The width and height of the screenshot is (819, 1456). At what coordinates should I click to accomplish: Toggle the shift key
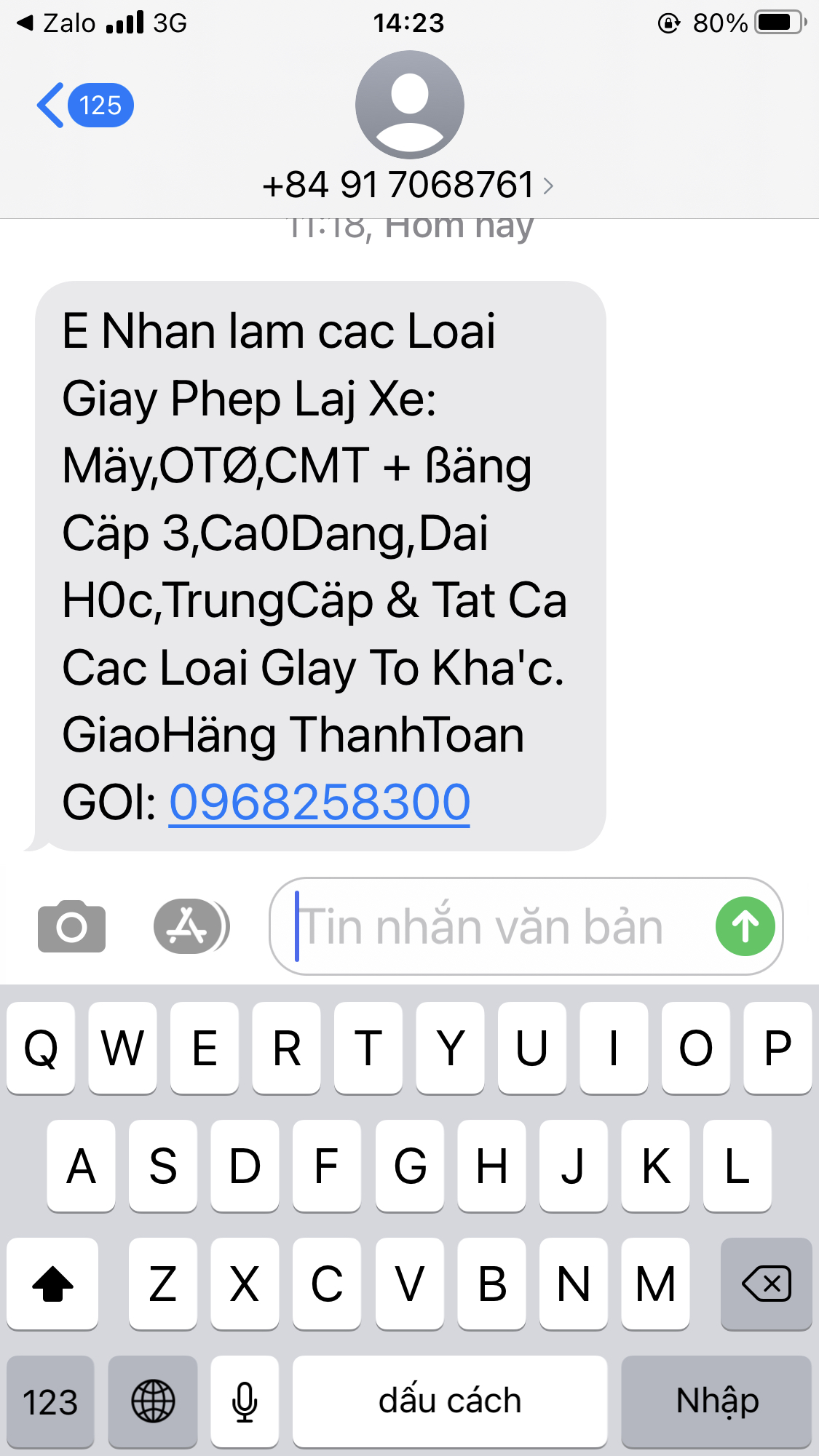click(52, 1284)
